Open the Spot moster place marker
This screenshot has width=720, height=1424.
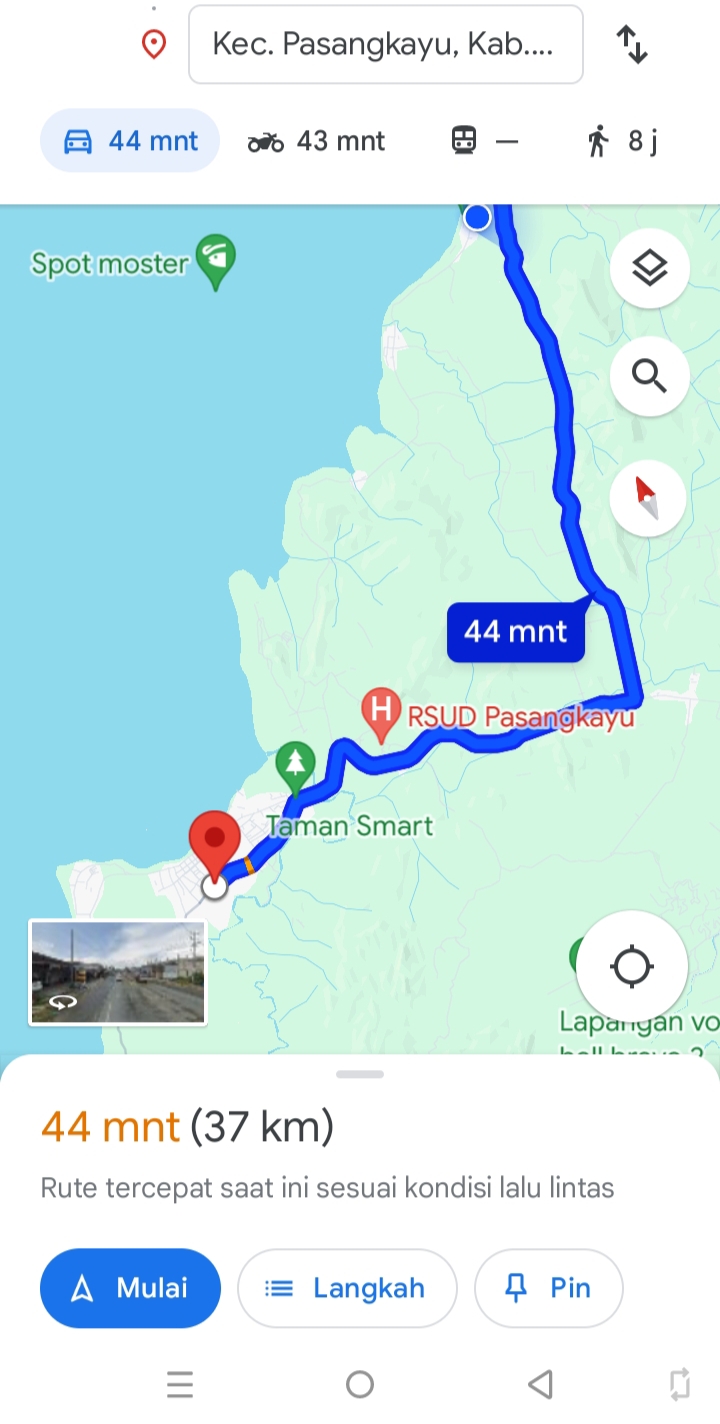click(x=216, y=262)
